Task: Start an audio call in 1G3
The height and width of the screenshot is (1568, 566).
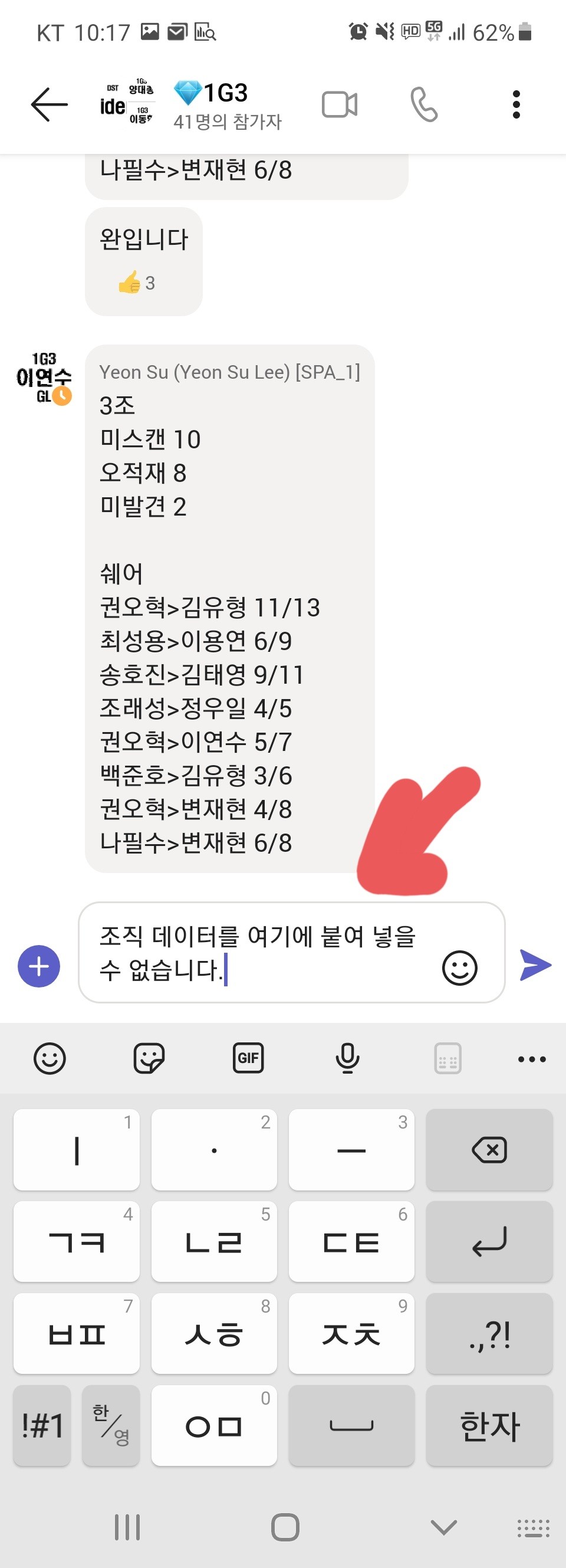Action: point(423,104)
